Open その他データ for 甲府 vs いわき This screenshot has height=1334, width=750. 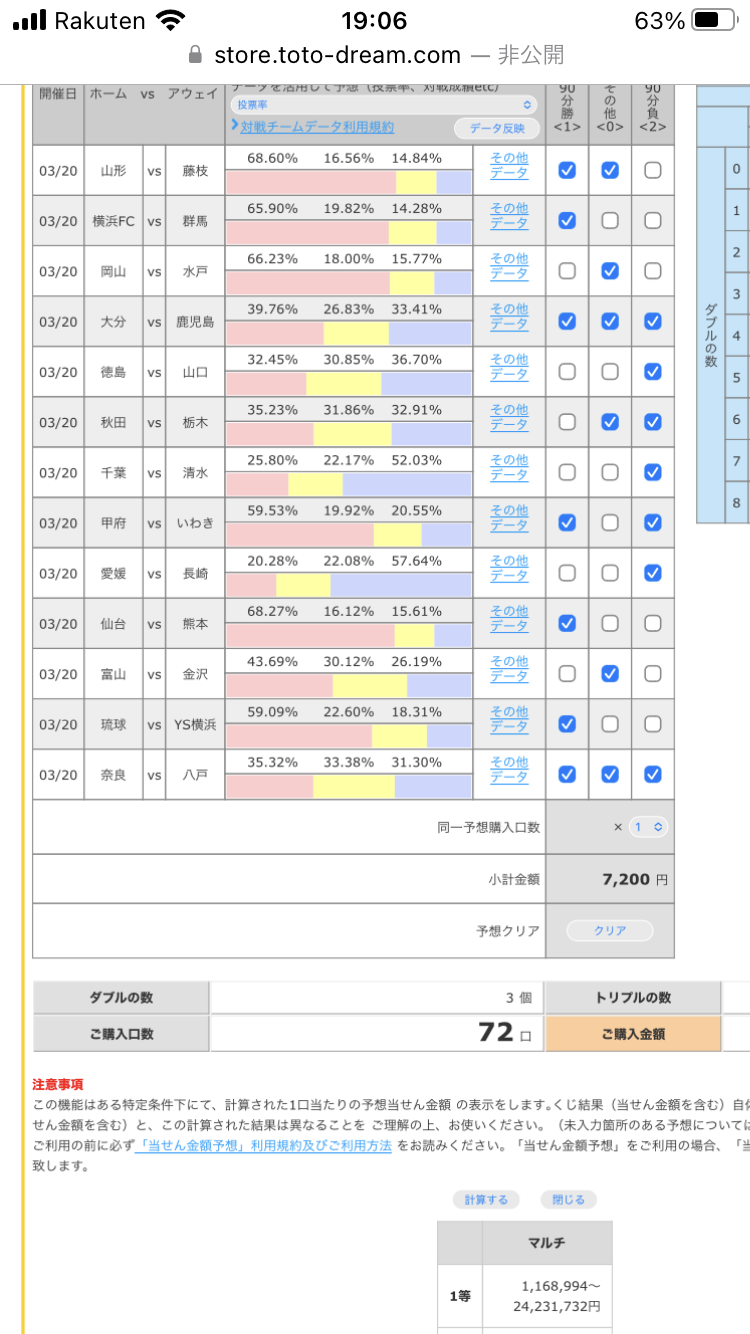click(509, 518)
